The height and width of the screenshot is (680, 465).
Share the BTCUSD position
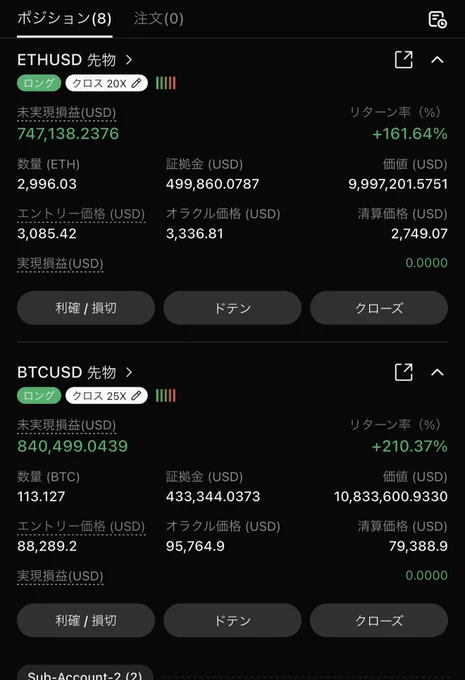point(403,372)
